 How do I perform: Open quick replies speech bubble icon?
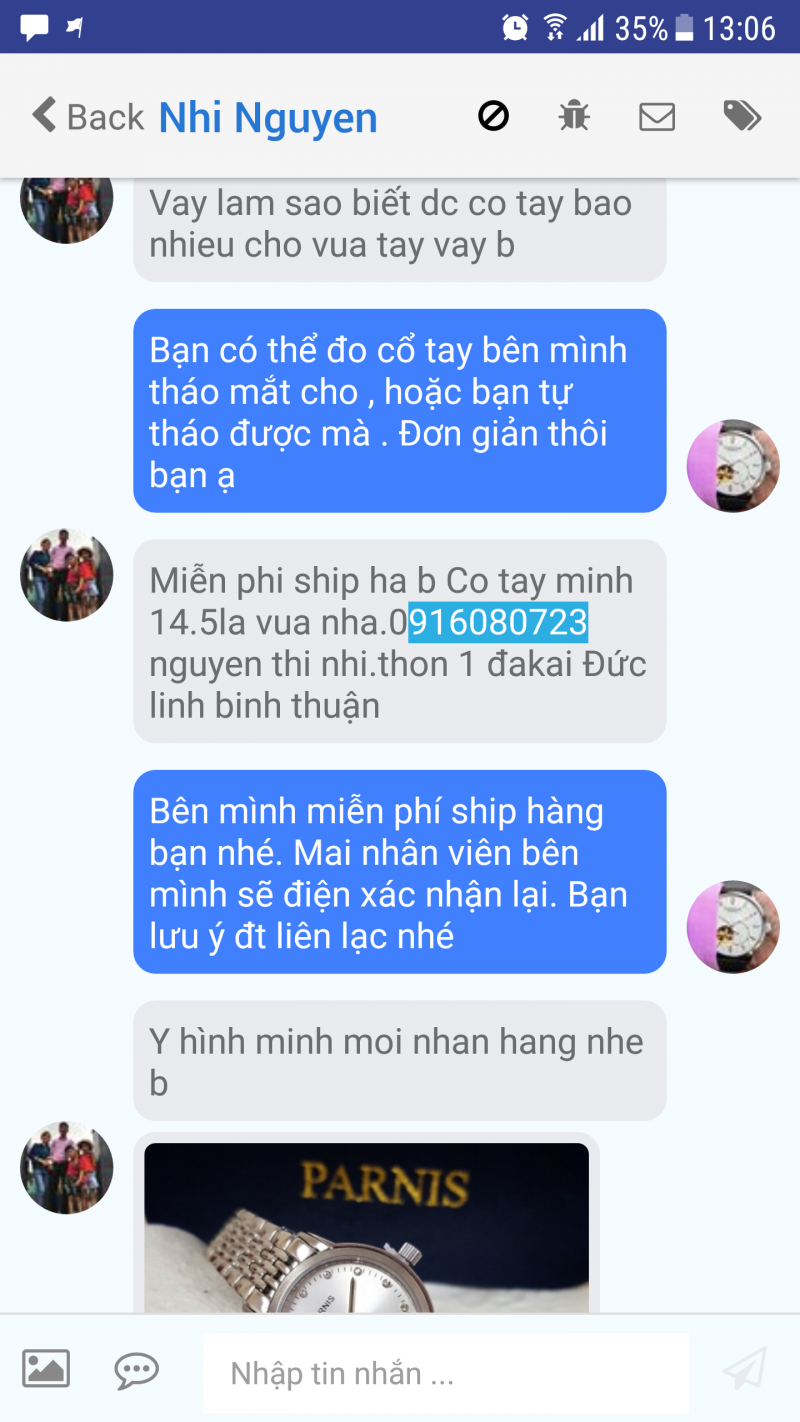tap(137, 1370)
